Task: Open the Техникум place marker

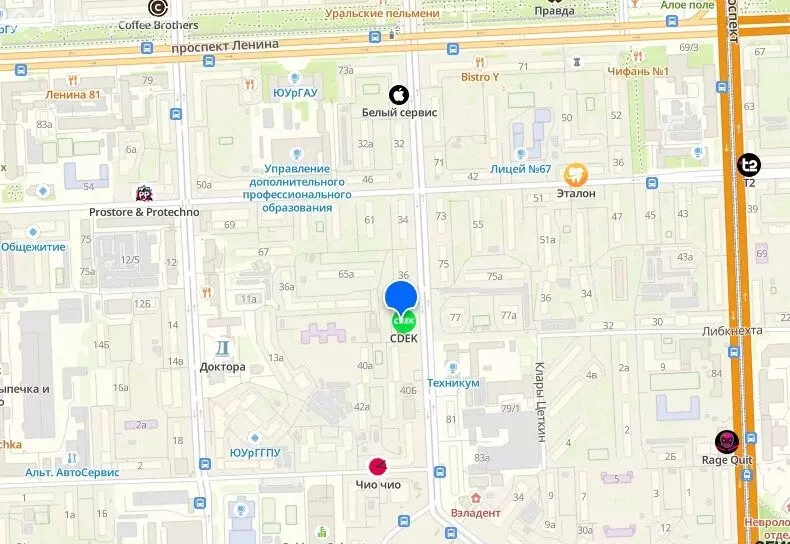Action: coord(453,367)
